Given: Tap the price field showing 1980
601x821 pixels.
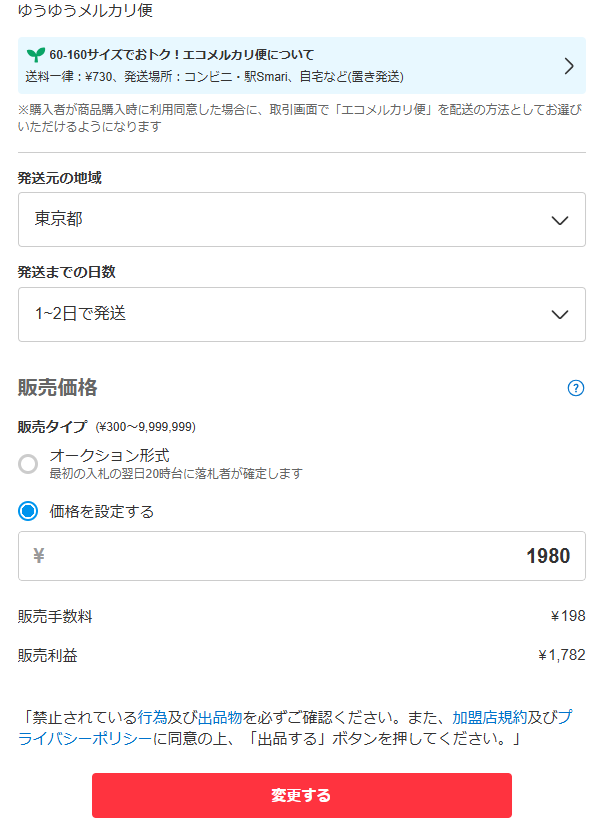Looking at the screenshot, I should [300, 556].
